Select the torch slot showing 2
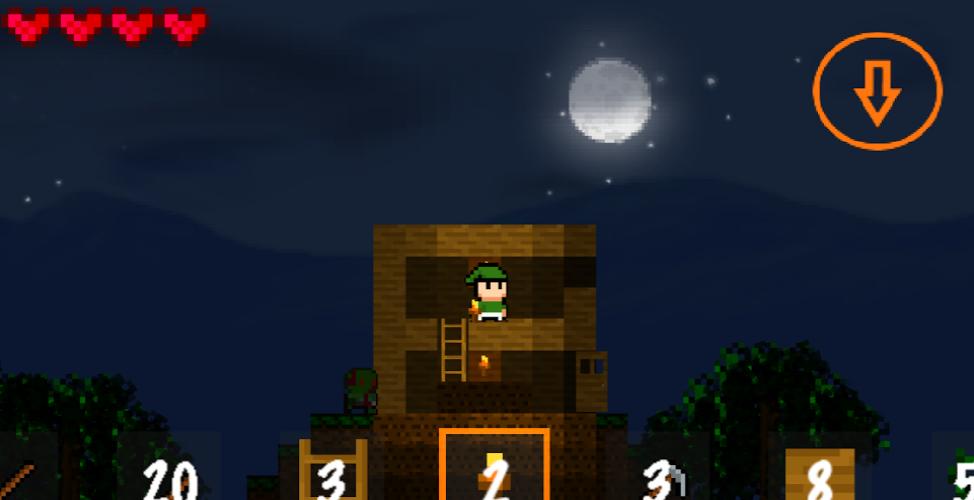Screen dimensions: 974x500 coord(494,468)
